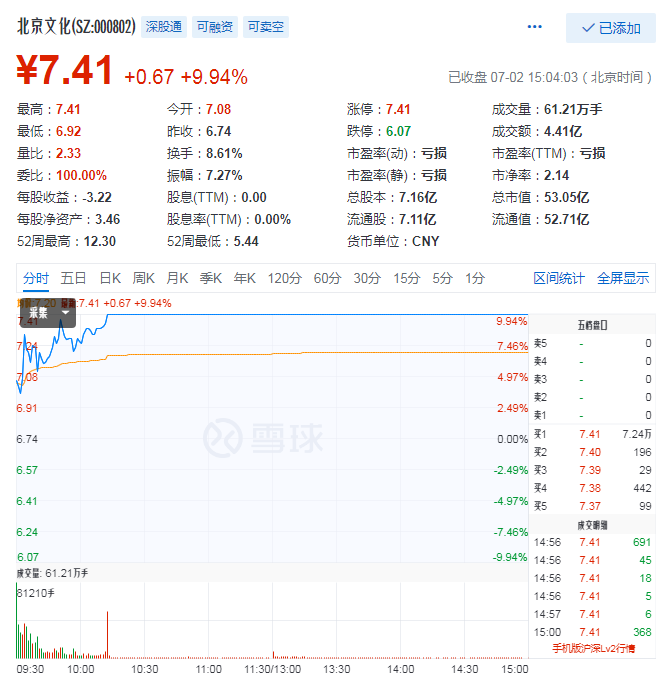Screen dimensions: 667x681
Task: Switch to the 分时 chart tab
Action: click(35, 278)
